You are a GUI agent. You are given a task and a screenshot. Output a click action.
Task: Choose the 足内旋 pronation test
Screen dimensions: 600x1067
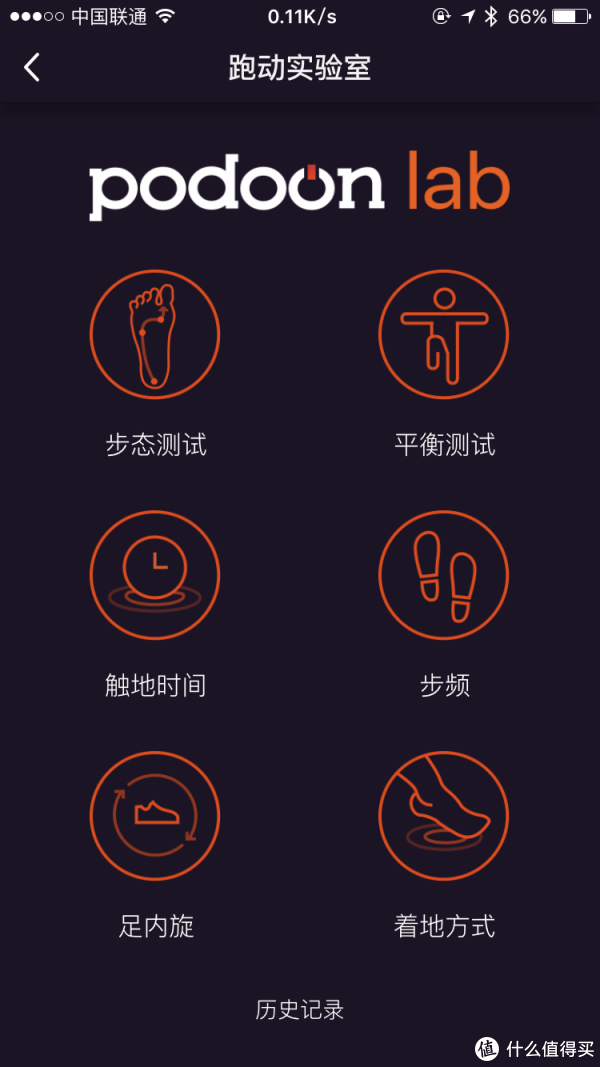[155, 817]
